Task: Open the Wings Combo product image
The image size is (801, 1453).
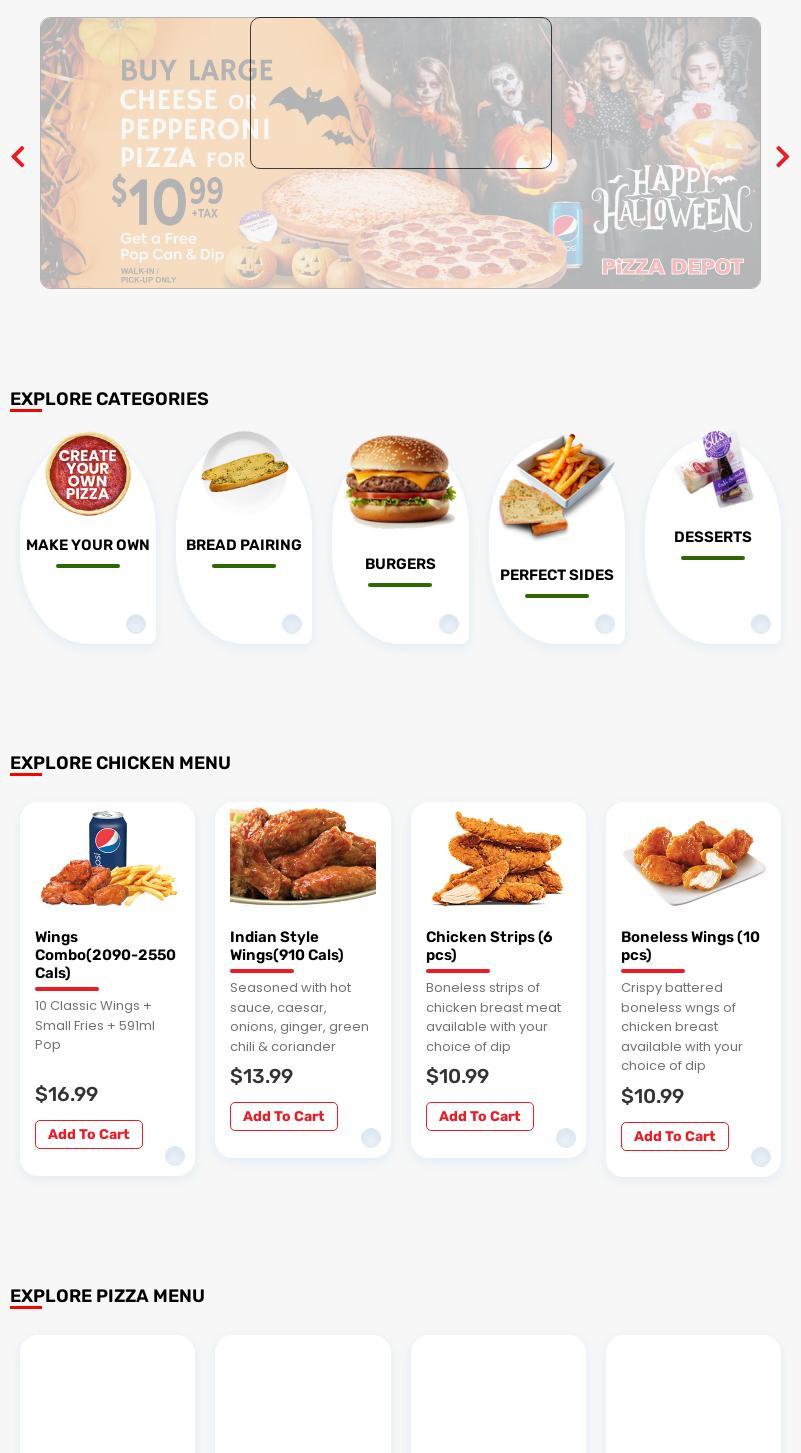Action: click(108, 858)
